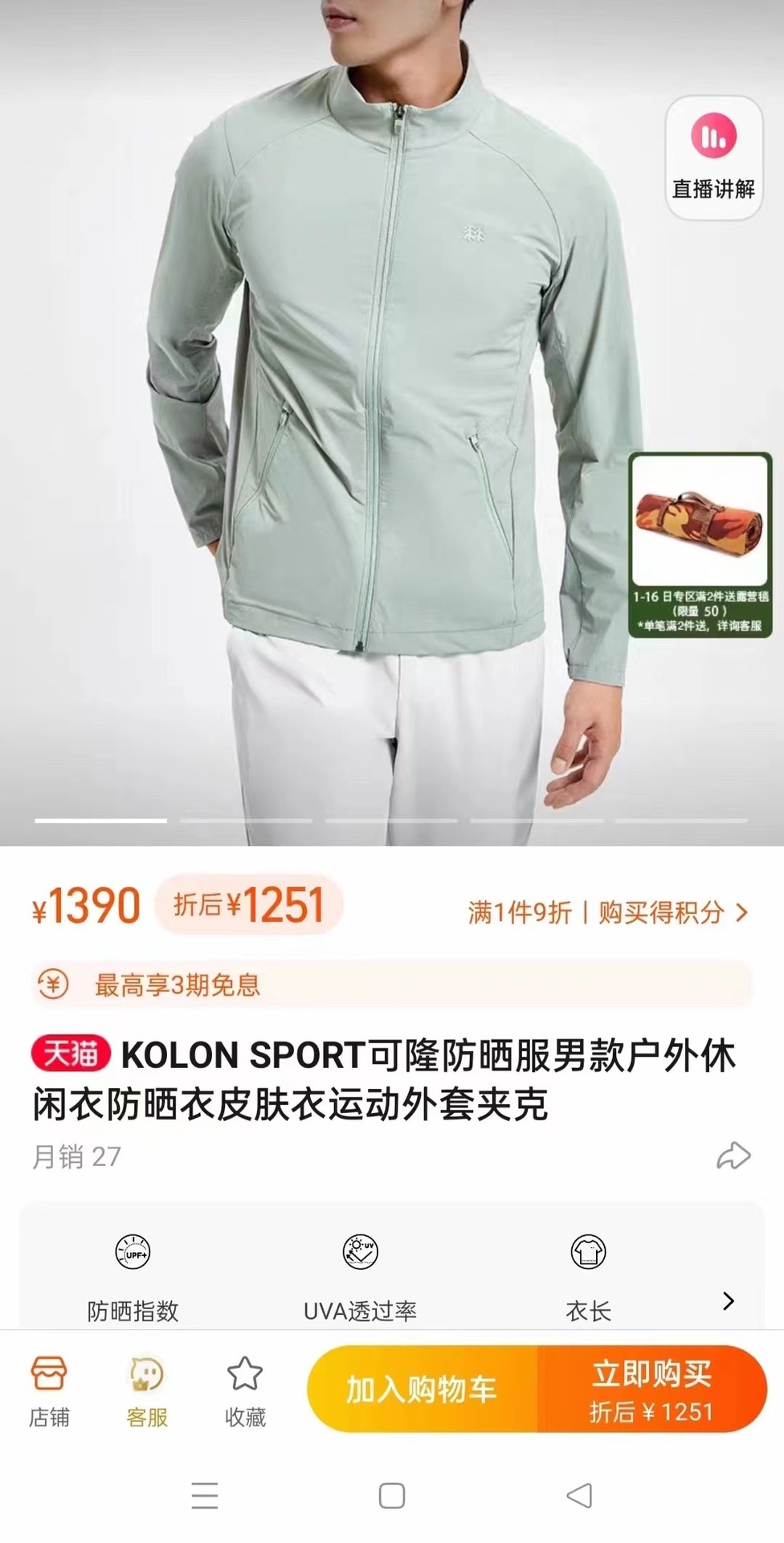Share this KOLON SPORT product
784x1543 pixels.
pyautogui.click(x=733, y=1156)
